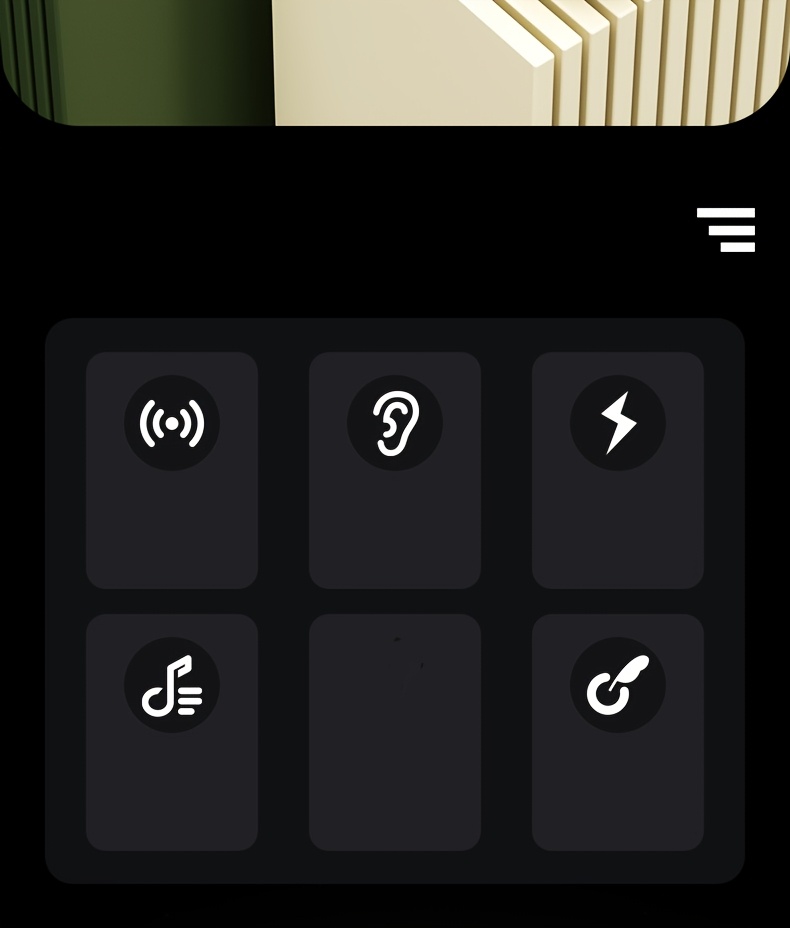790x928 pixels.
Task: Tap the tile with the swoosh circle icon
Action: tap(618, 731)
